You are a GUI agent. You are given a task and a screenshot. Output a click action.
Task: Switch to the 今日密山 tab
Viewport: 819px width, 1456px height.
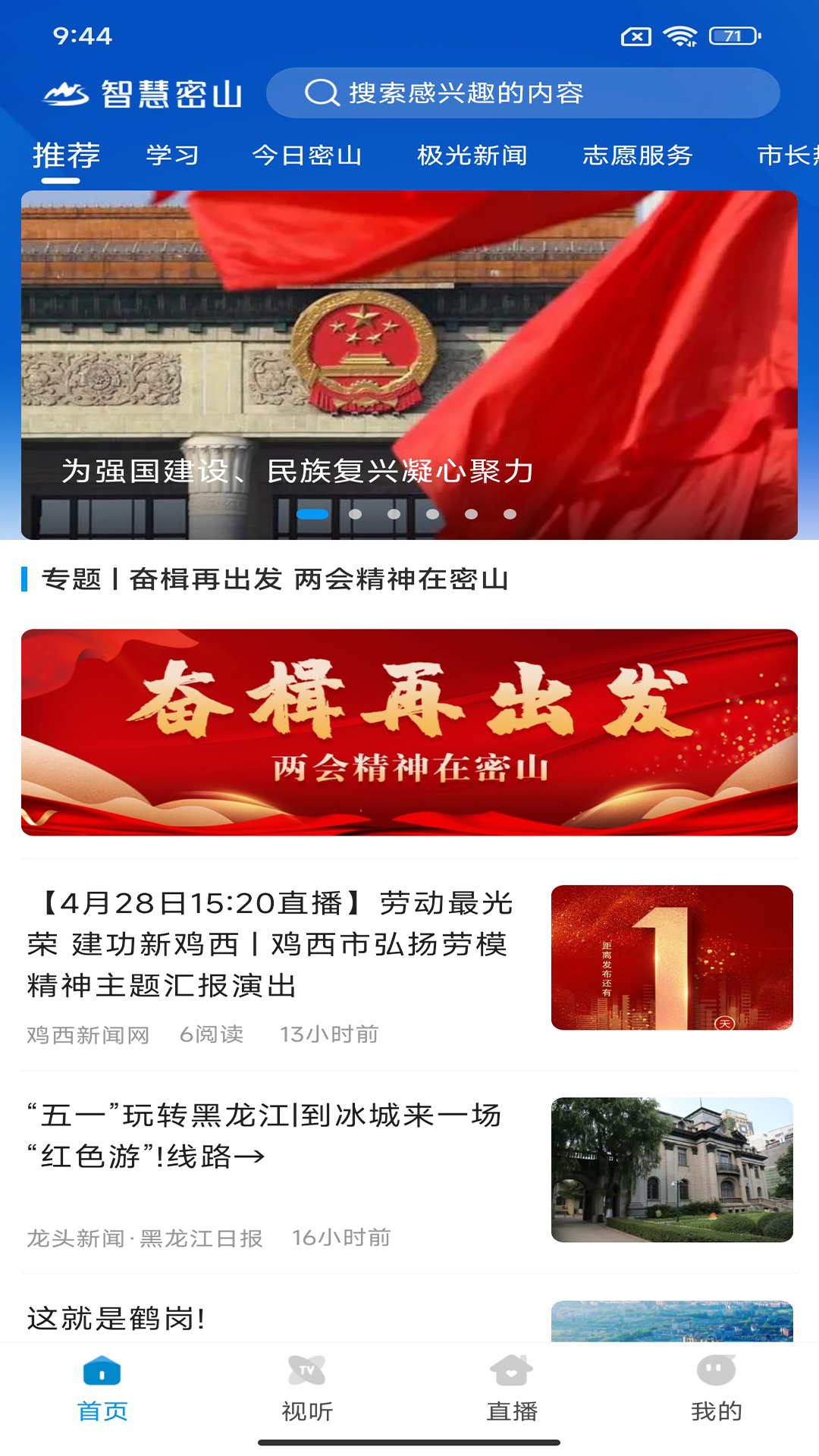point(306,155)
